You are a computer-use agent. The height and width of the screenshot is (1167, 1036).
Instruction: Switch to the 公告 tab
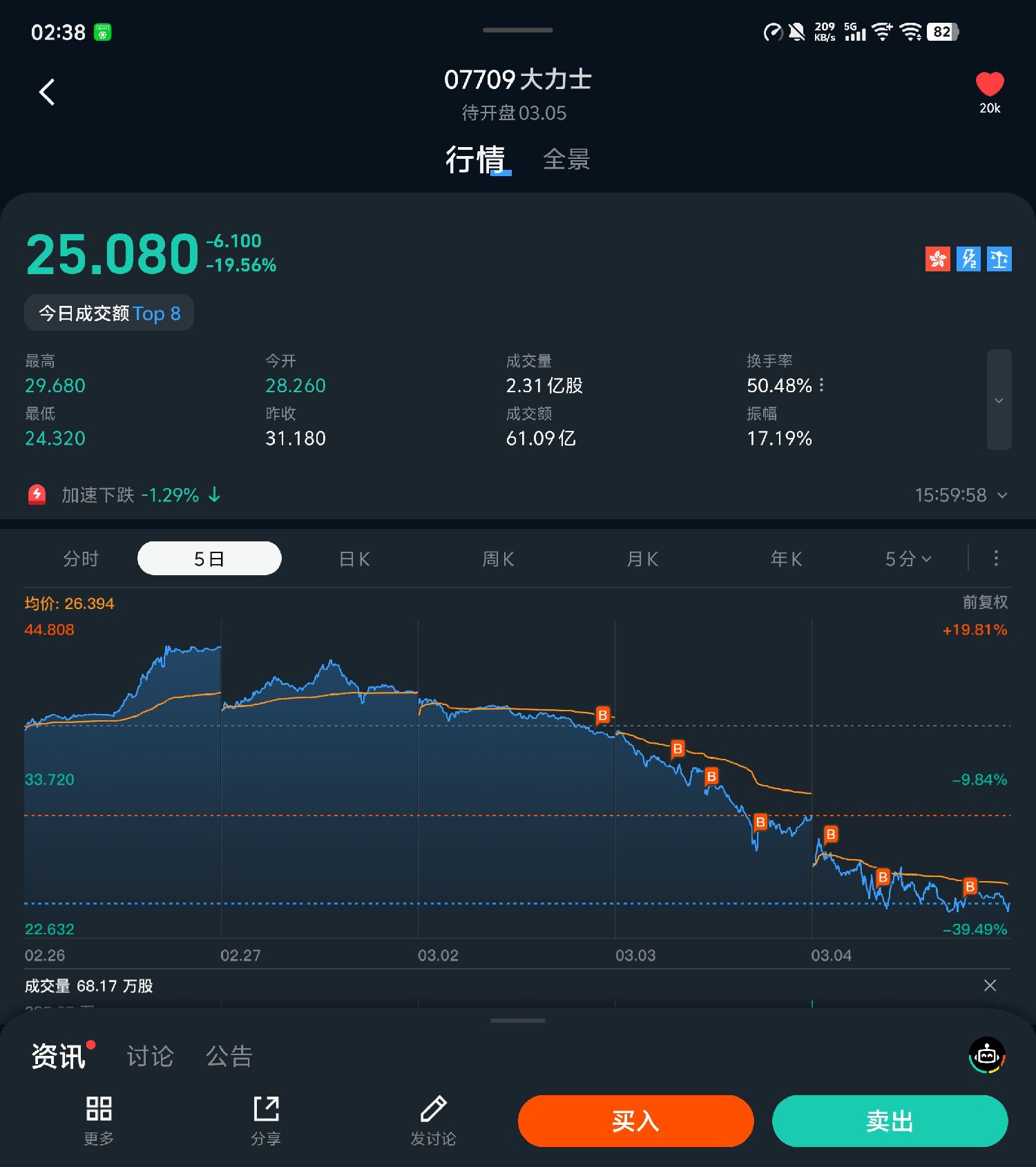229,1056
